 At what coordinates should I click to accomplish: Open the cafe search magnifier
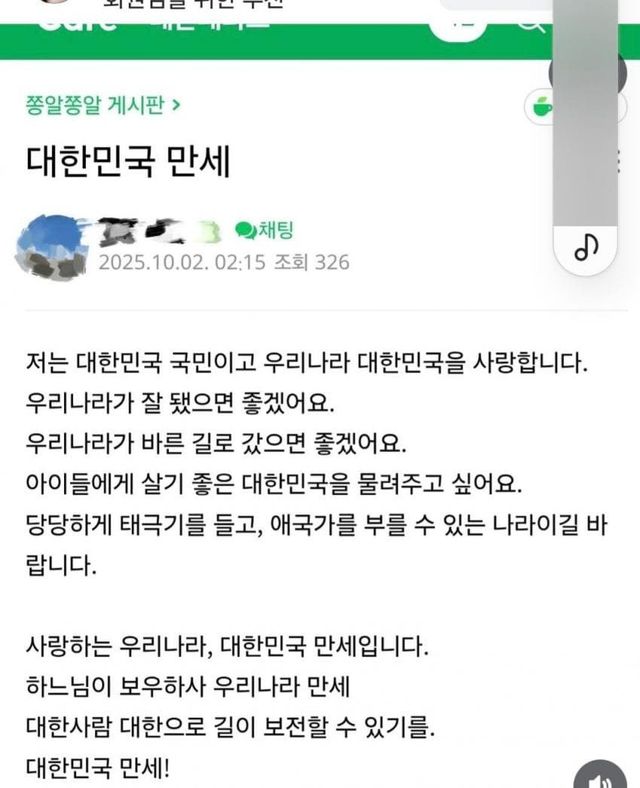click(527, 20)
